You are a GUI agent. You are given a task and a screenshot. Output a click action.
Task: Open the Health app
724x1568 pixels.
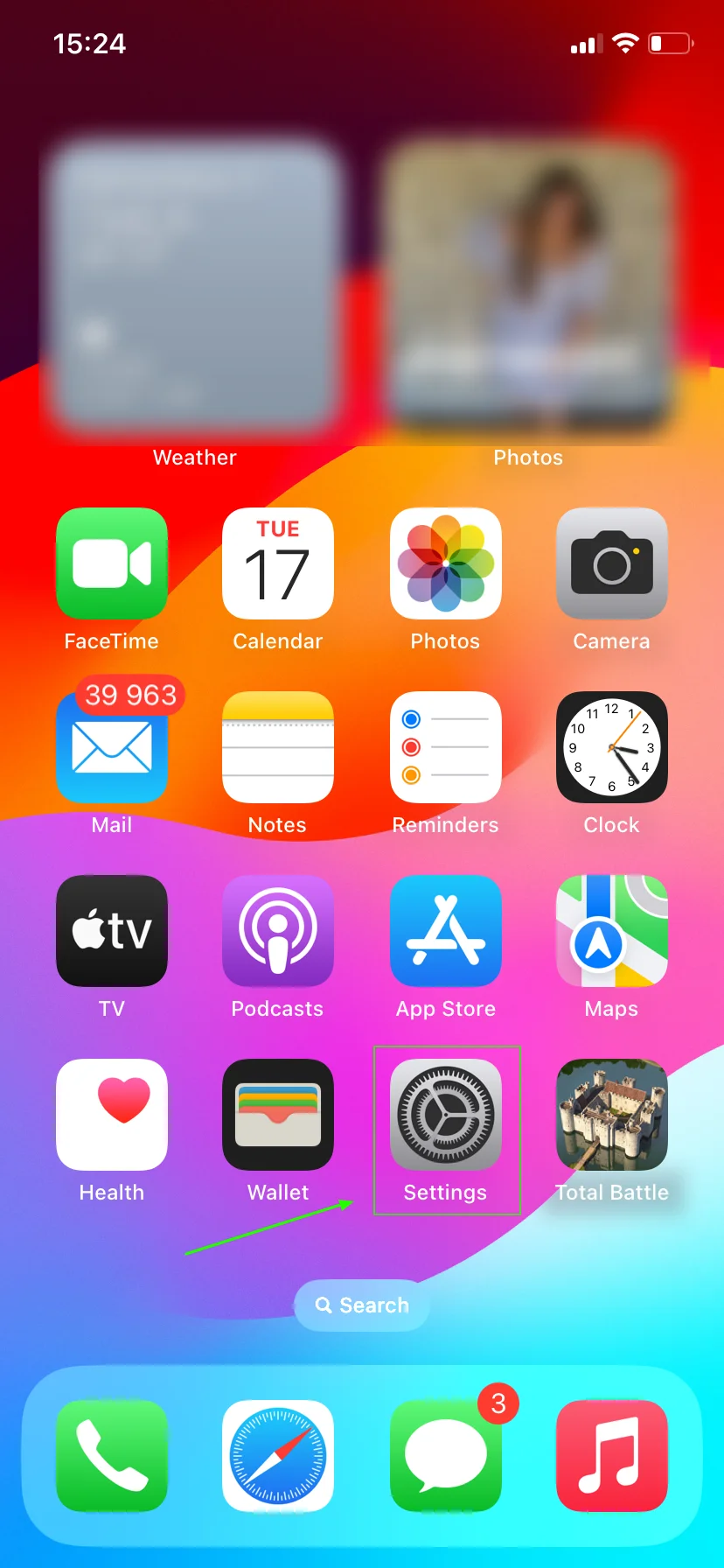pyautogui.click(x=112, y=1115)
